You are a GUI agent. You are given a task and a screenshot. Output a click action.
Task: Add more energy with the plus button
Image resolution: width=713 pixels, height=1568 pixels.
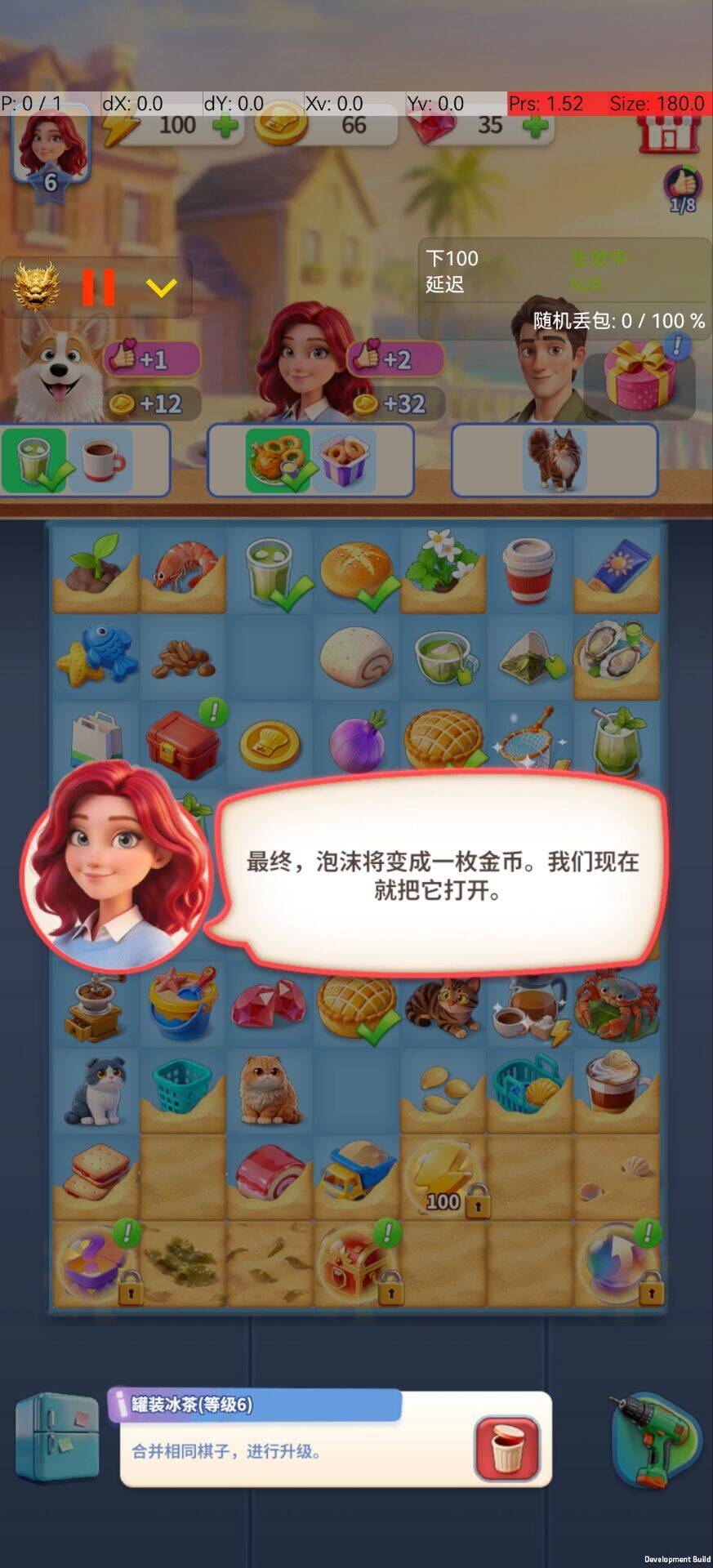click(x=225, y=126)
